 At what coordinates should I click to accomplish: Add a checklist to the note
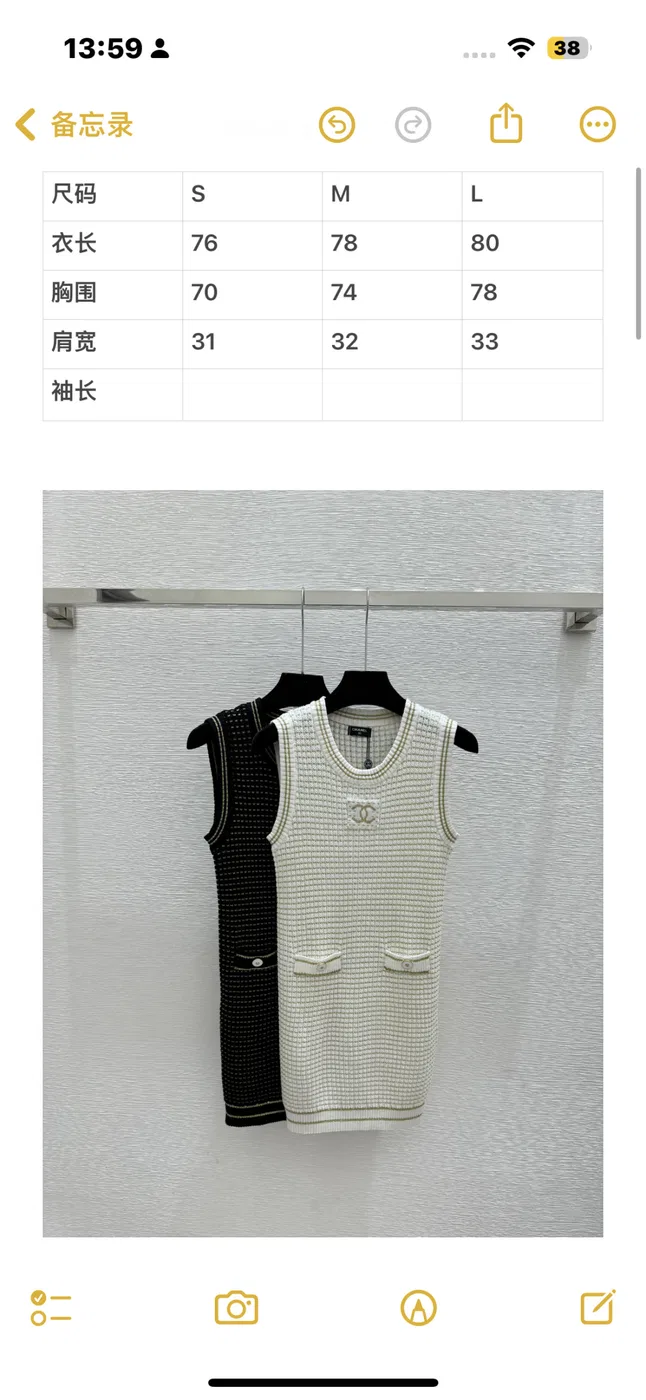click(51, 1308)
